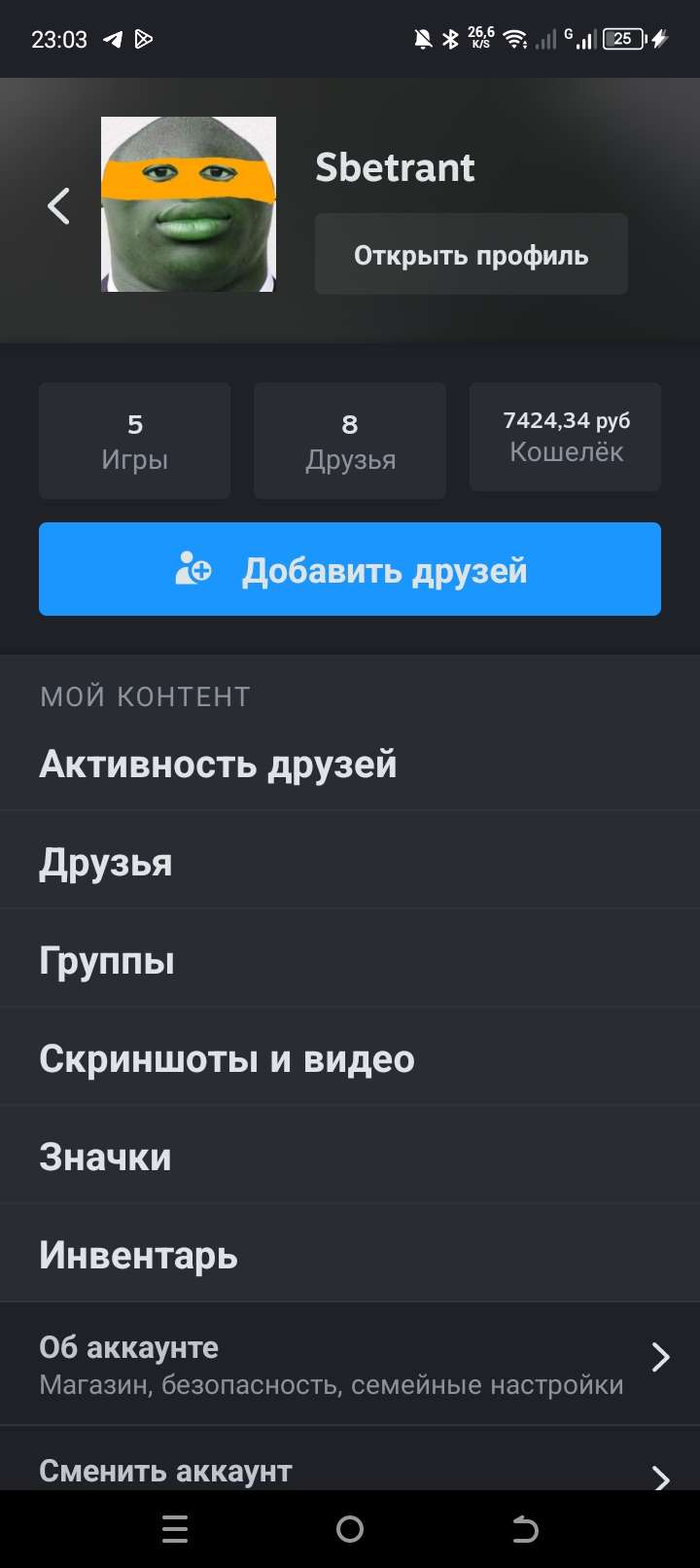View the wallet balance of 7424,34 руб

coord(564,437)
